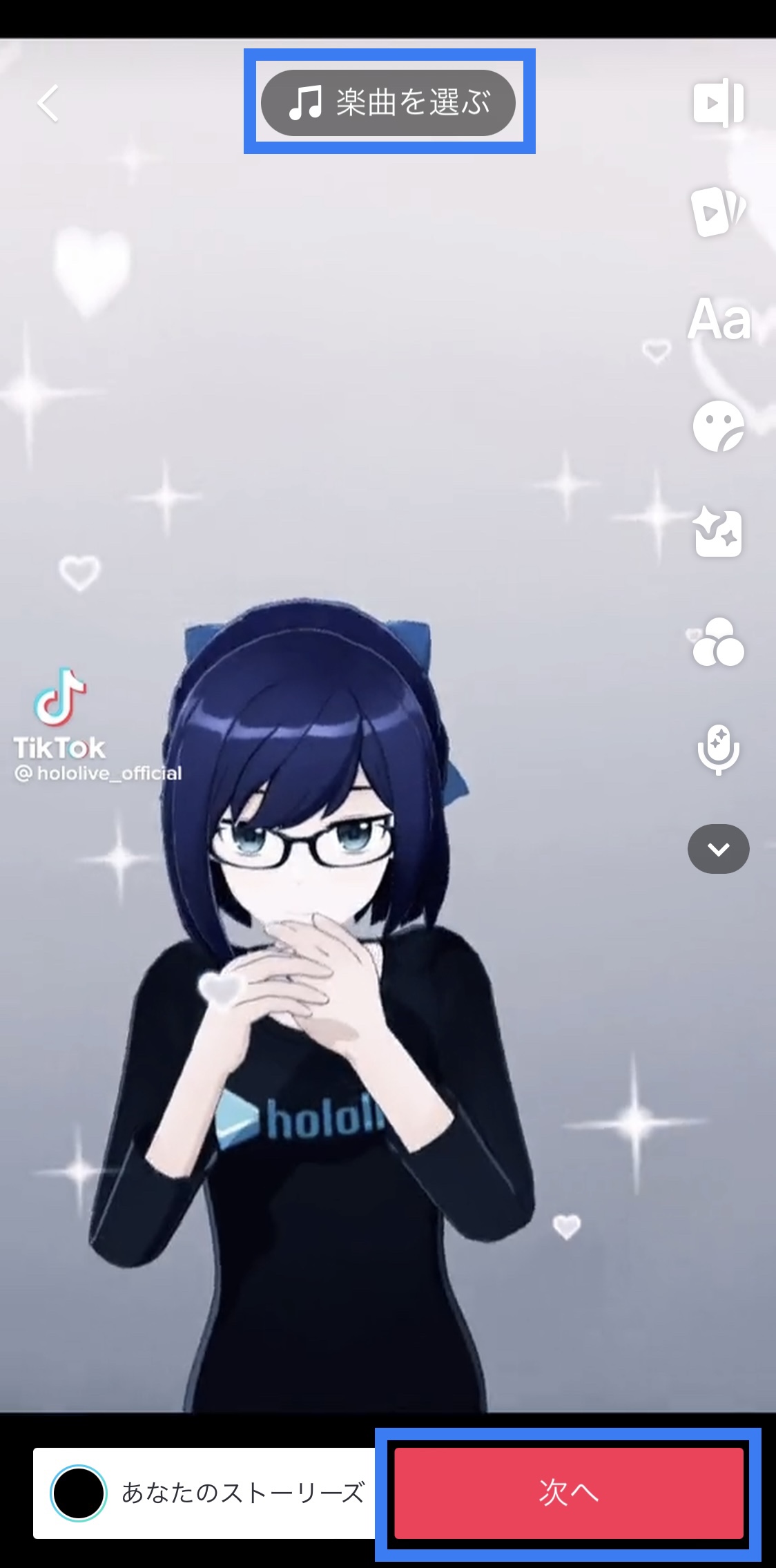Open the voice effects microphone
This screenshot has width=776, height=1568.
coord(718,749)
